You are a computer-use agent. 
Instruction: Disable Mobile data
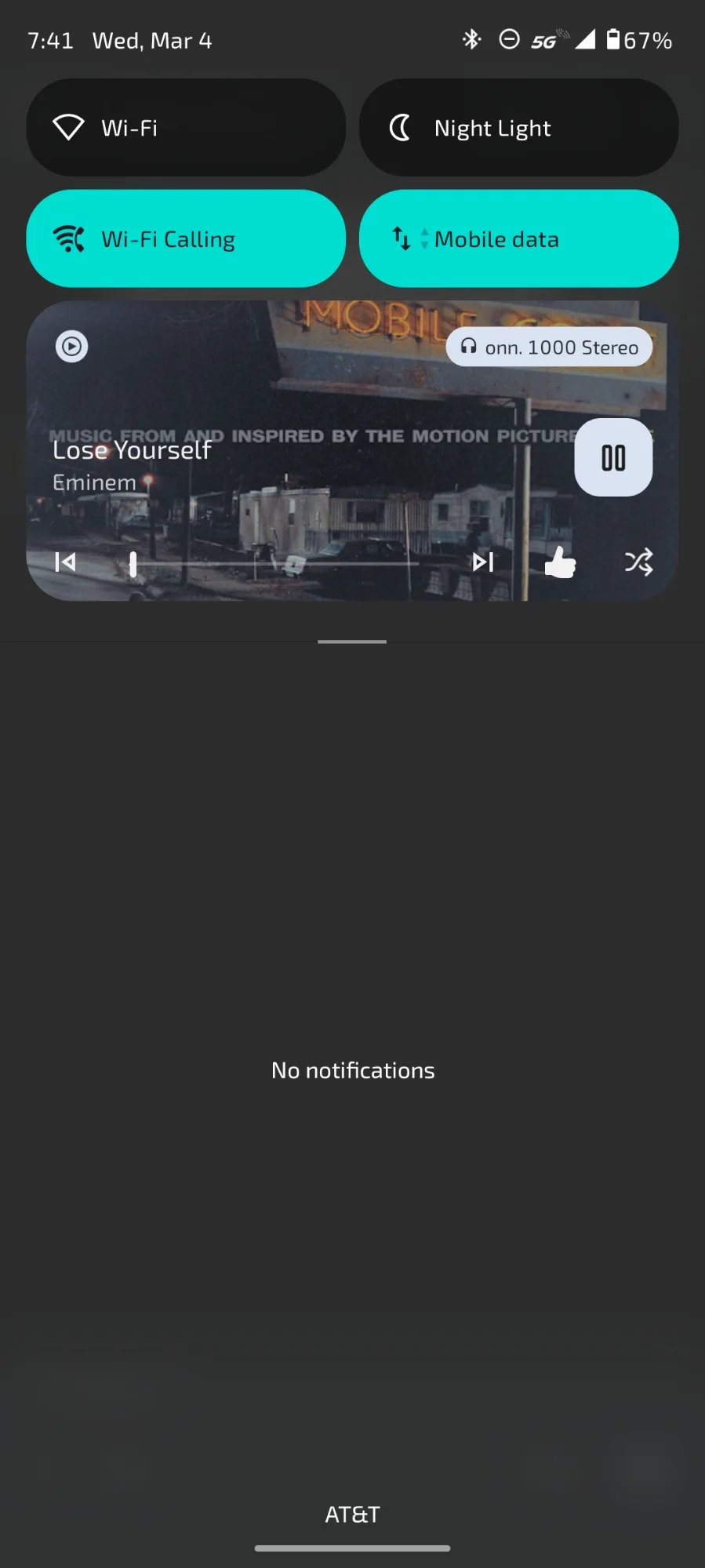click(518, 238)
